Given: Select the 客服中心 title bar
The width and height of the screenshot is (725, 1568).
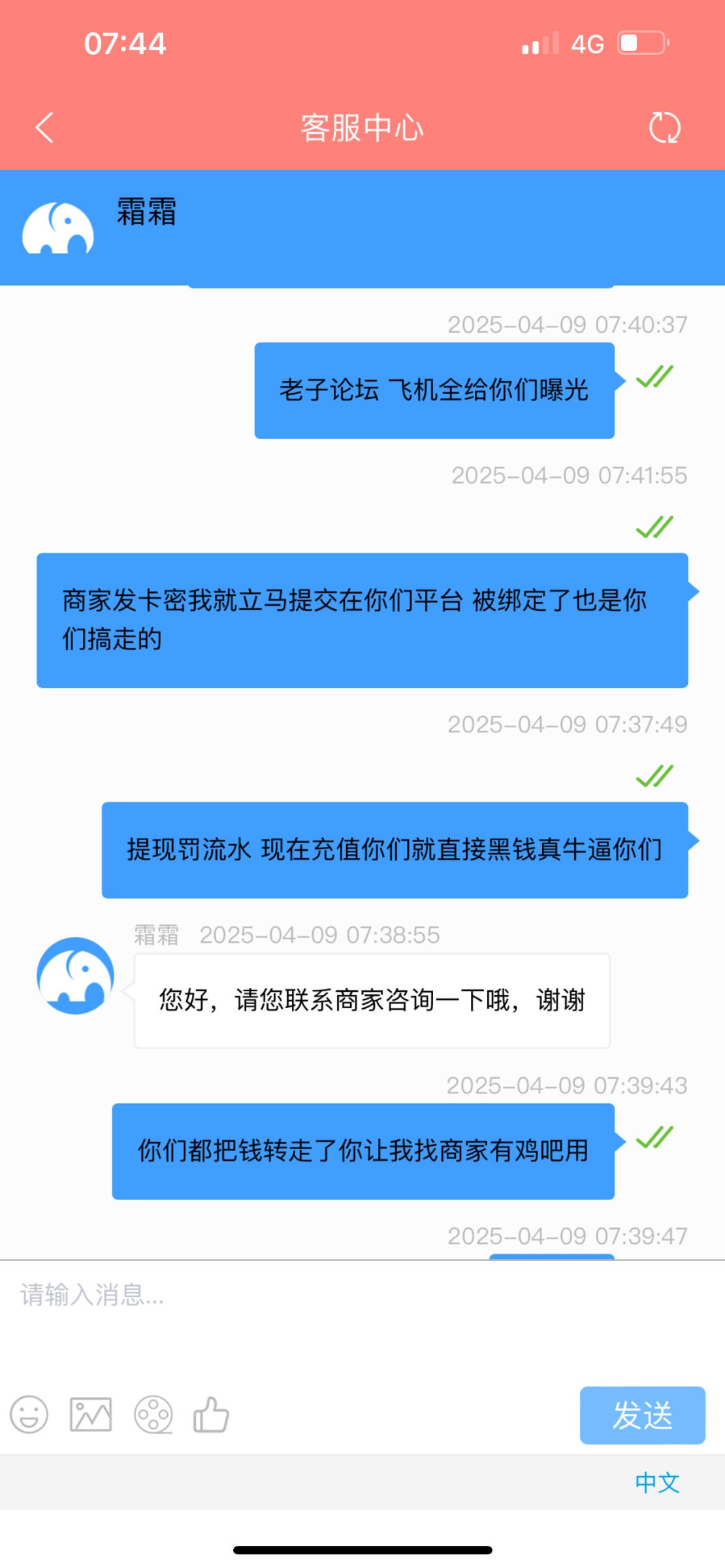Looking at the screenshot, I should coord(362,128).
